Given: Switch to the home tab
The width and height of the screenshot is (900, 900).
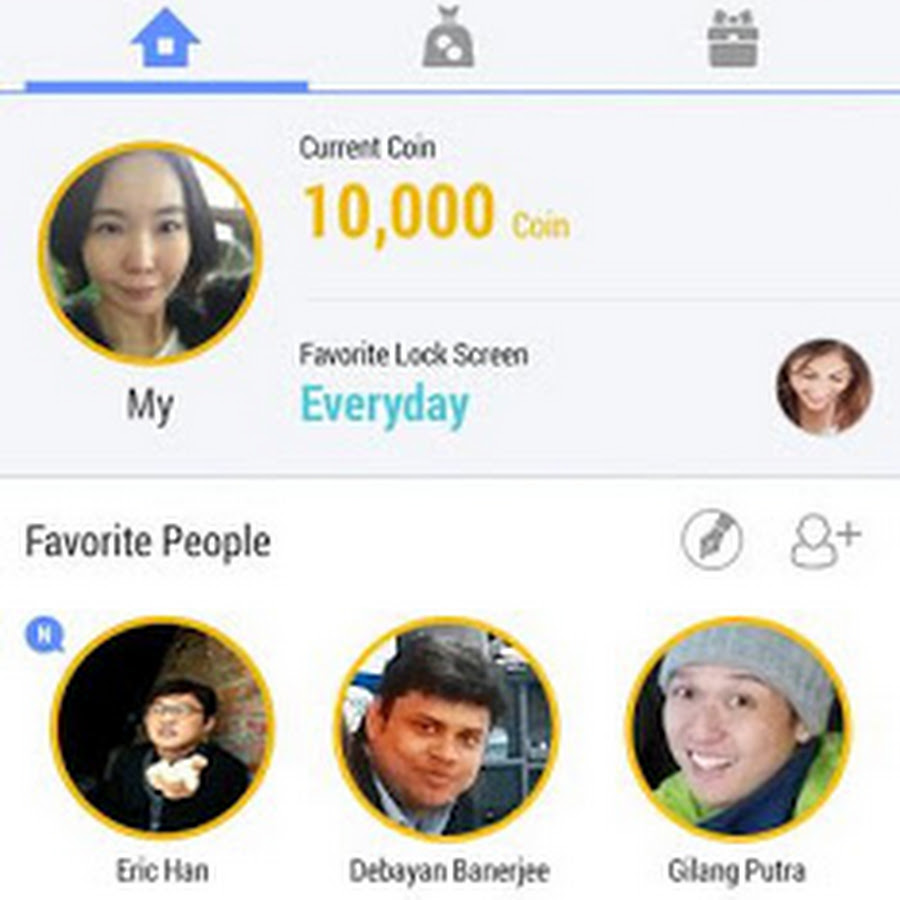Looking at the screenshot, I should [165, 42].
